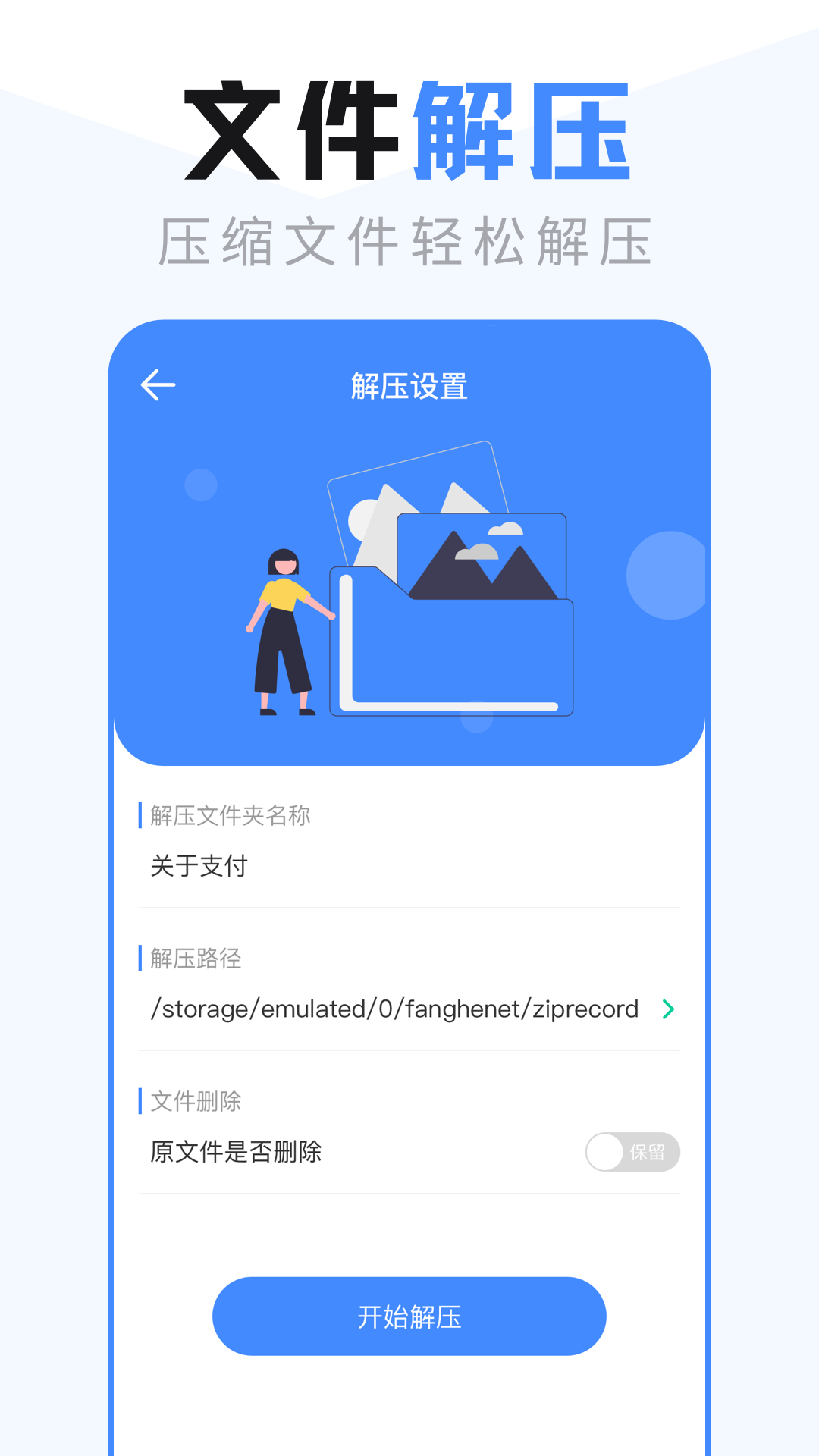Tap the blue vertical bar beside 解压文件夹名称
The width and height of the screenshot is (819, 1456).
pyautogui.click(x=140, y=816)
